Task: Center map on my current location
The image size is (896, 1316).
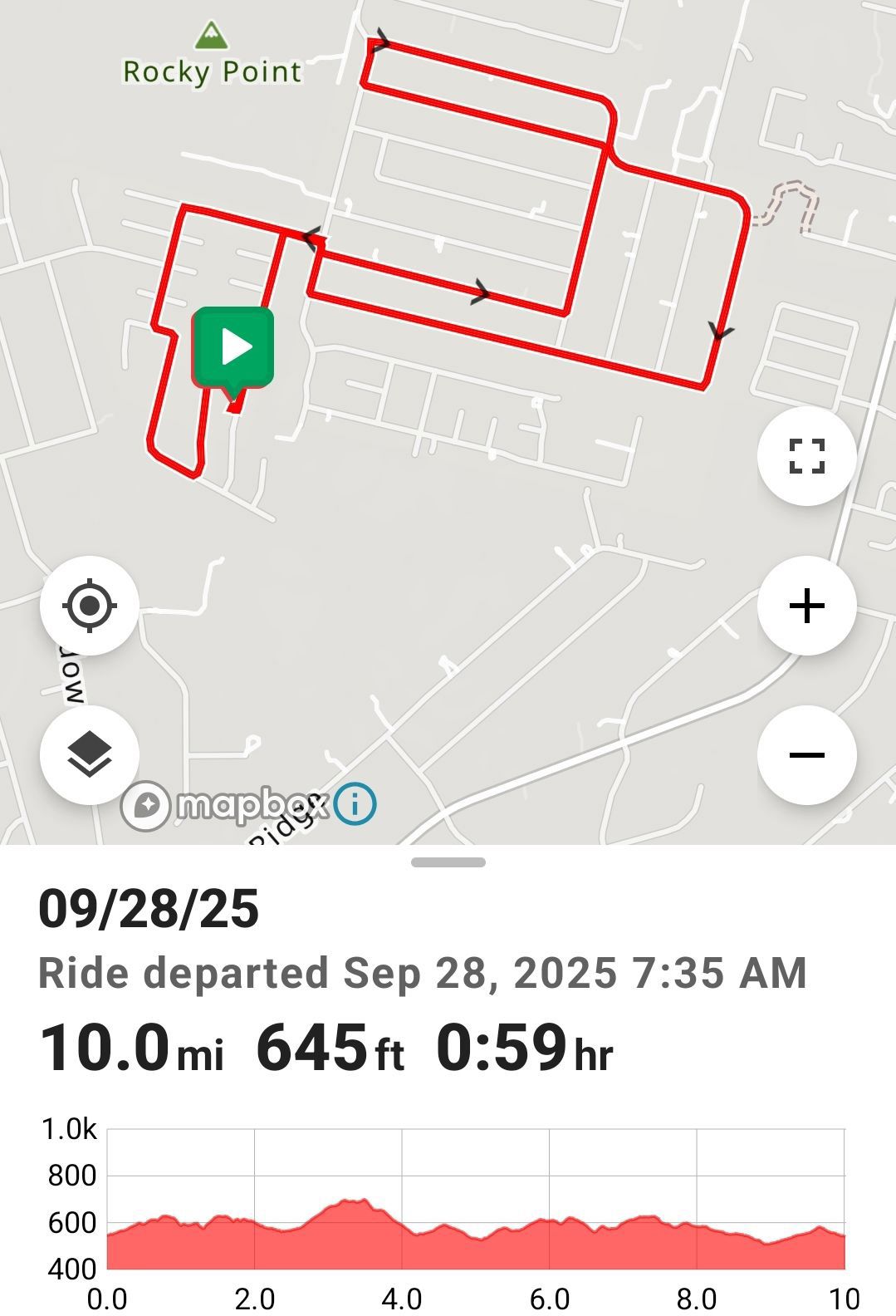Action: tap(90, 606)
